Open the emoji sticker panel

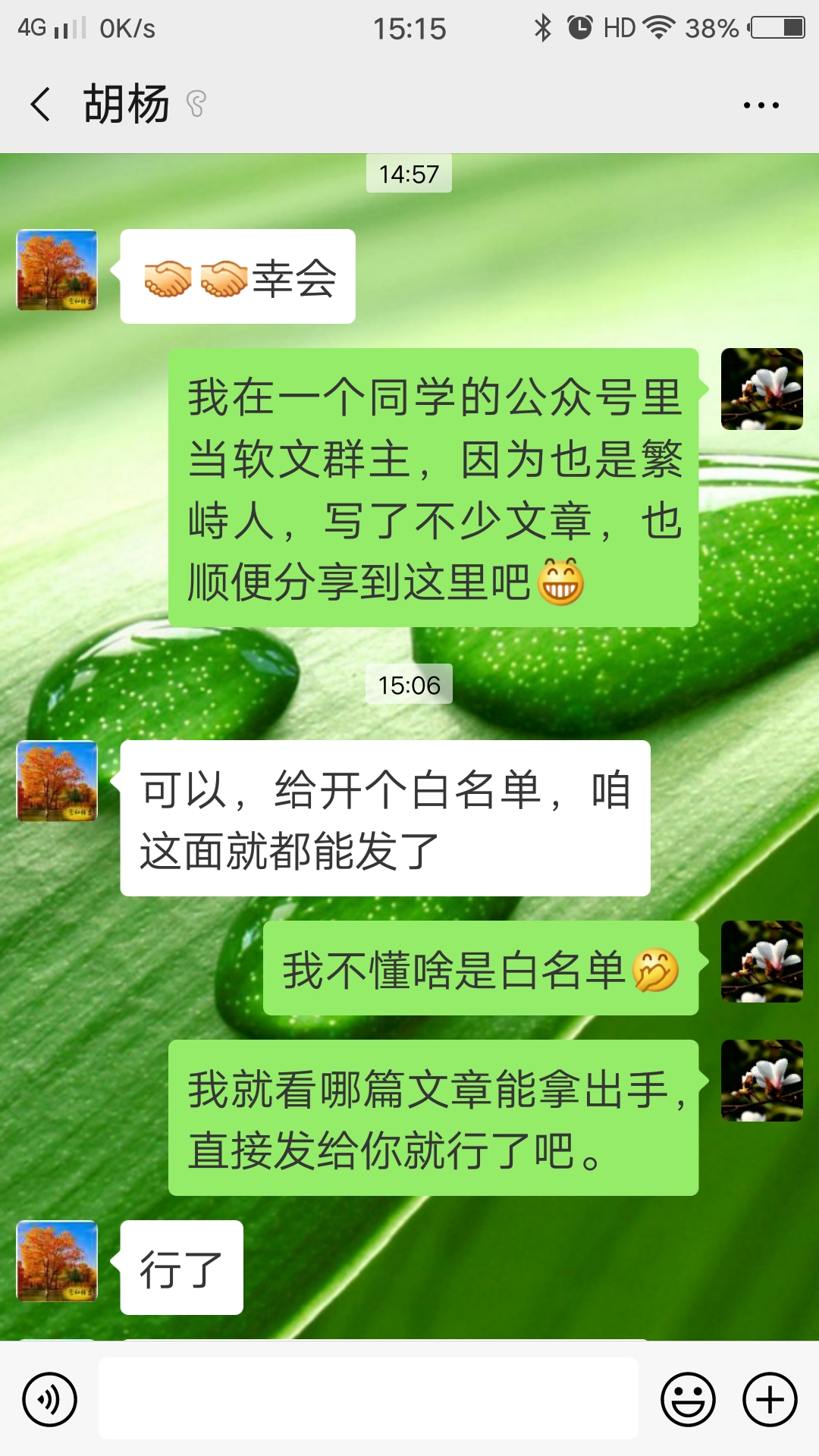pos(688,1399)
